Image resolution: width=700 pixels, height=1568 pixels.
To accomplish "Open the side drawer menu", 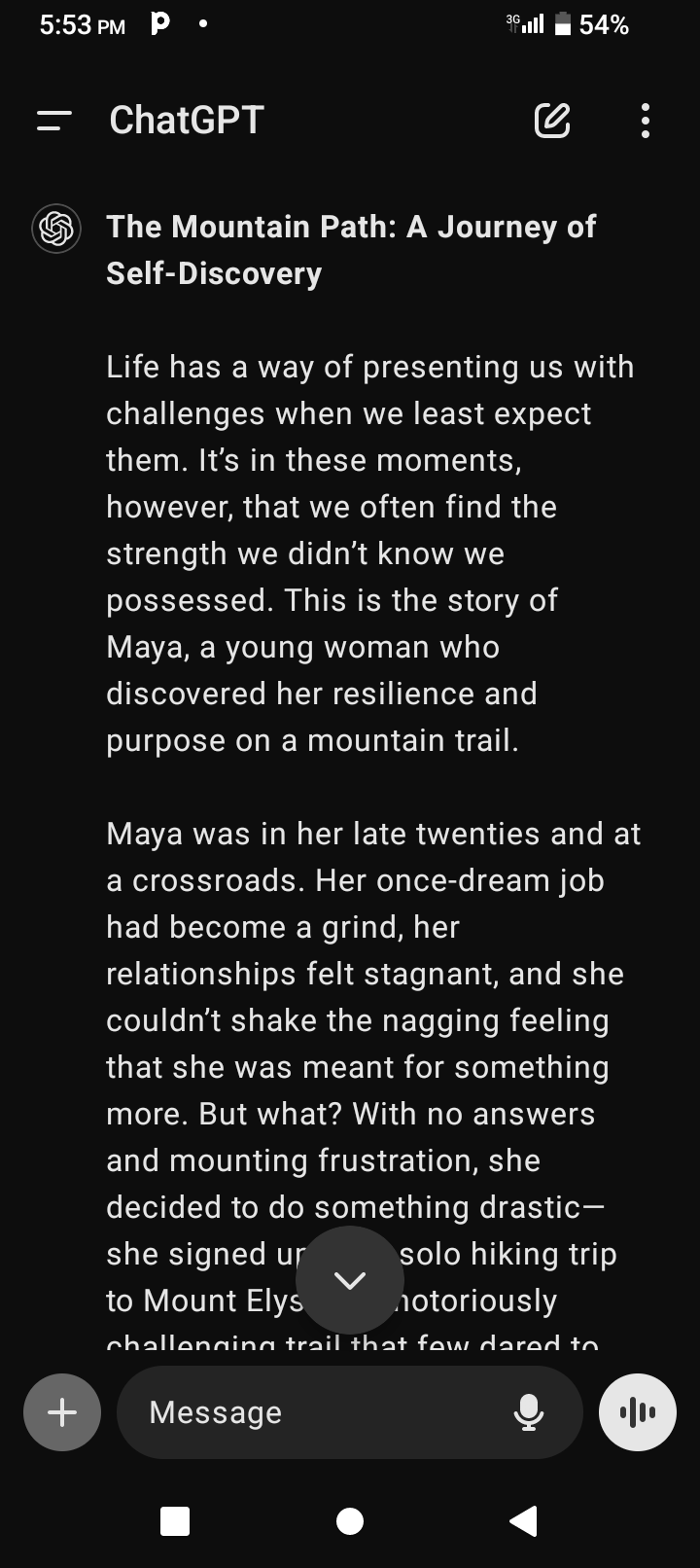I will [x=54, y=121].
